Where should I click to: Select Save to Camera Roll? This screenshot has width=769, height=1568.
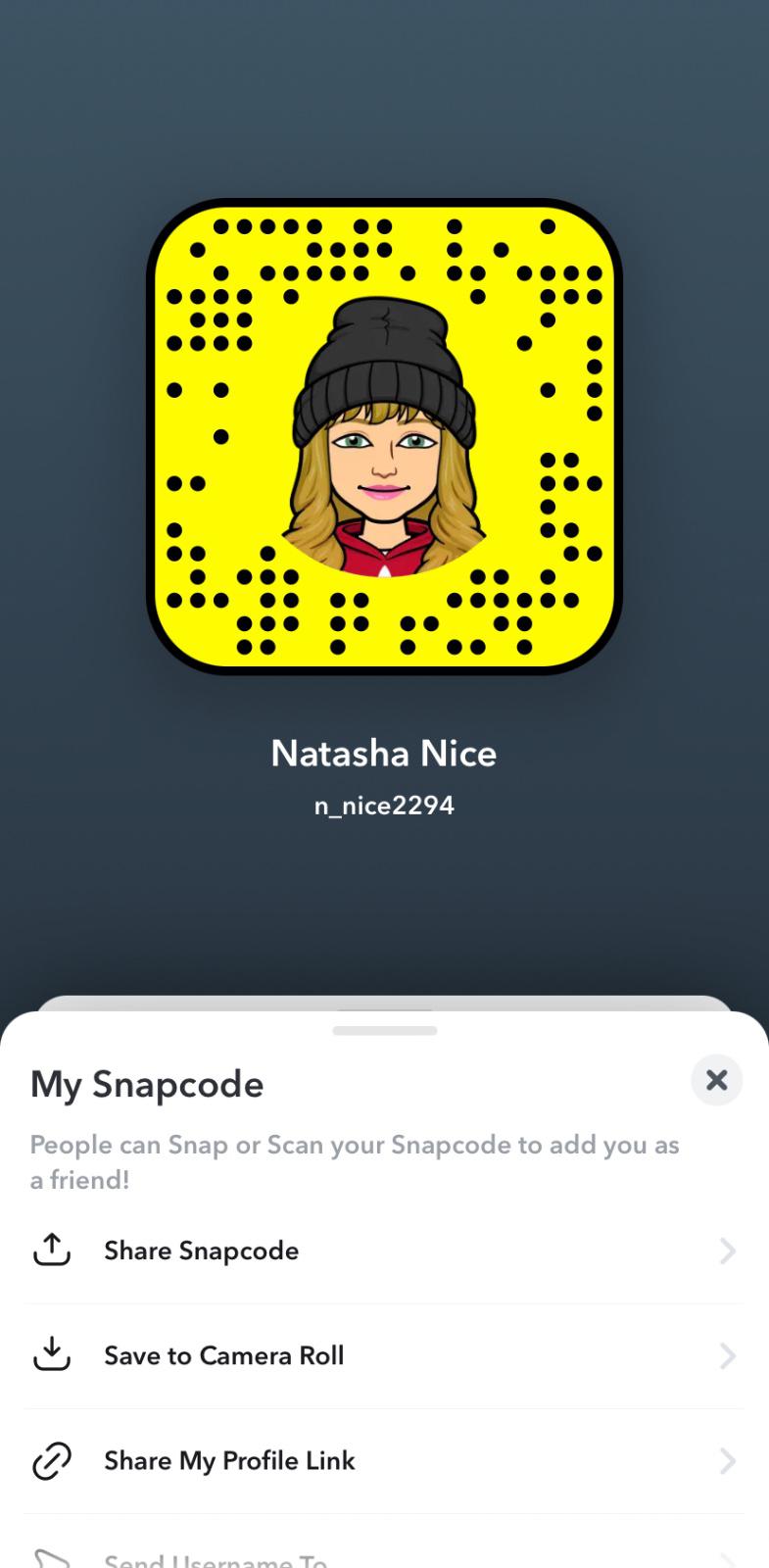[384, 1355]
